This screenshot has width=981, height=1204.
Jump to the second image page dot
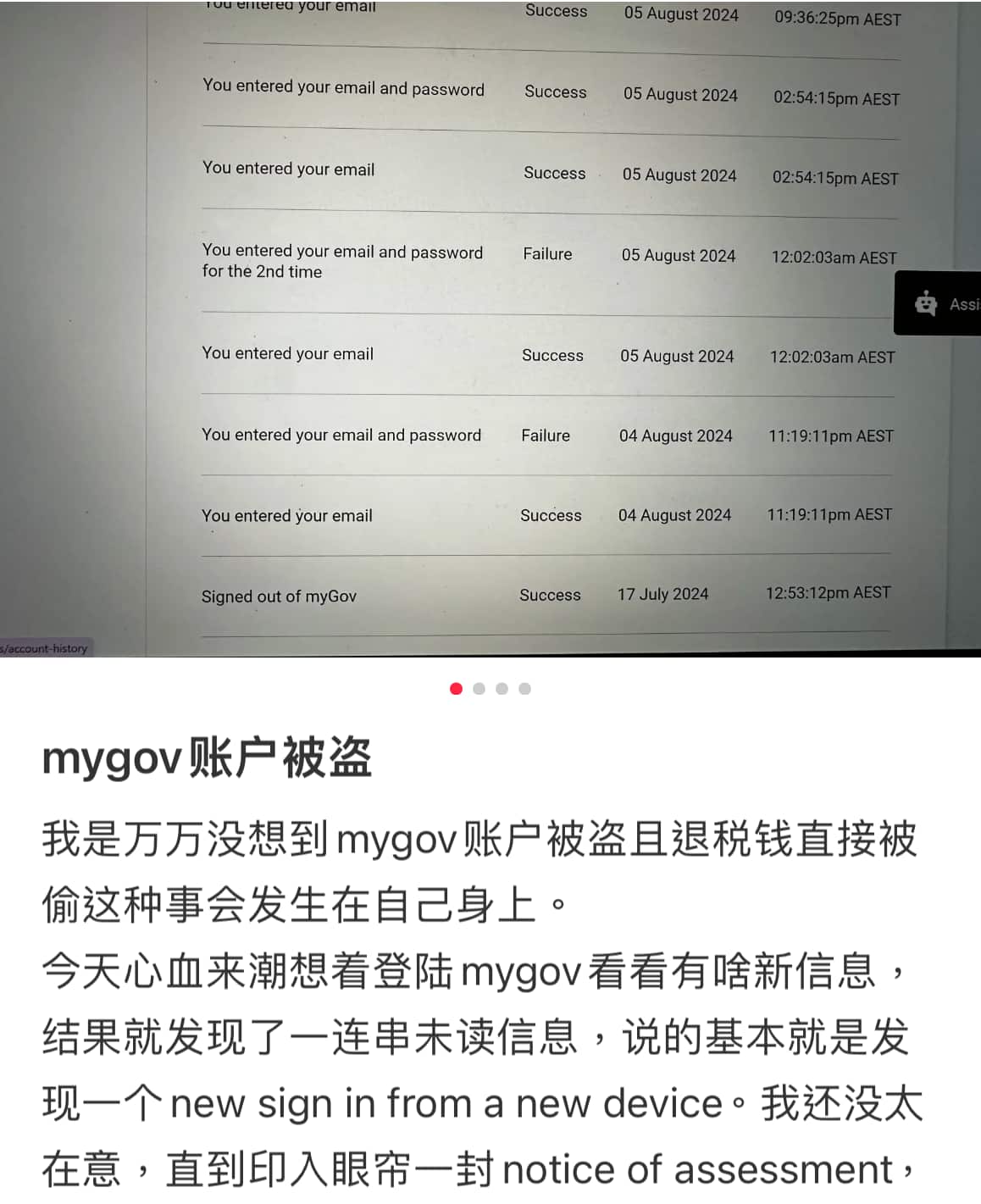tap(479, 689)
